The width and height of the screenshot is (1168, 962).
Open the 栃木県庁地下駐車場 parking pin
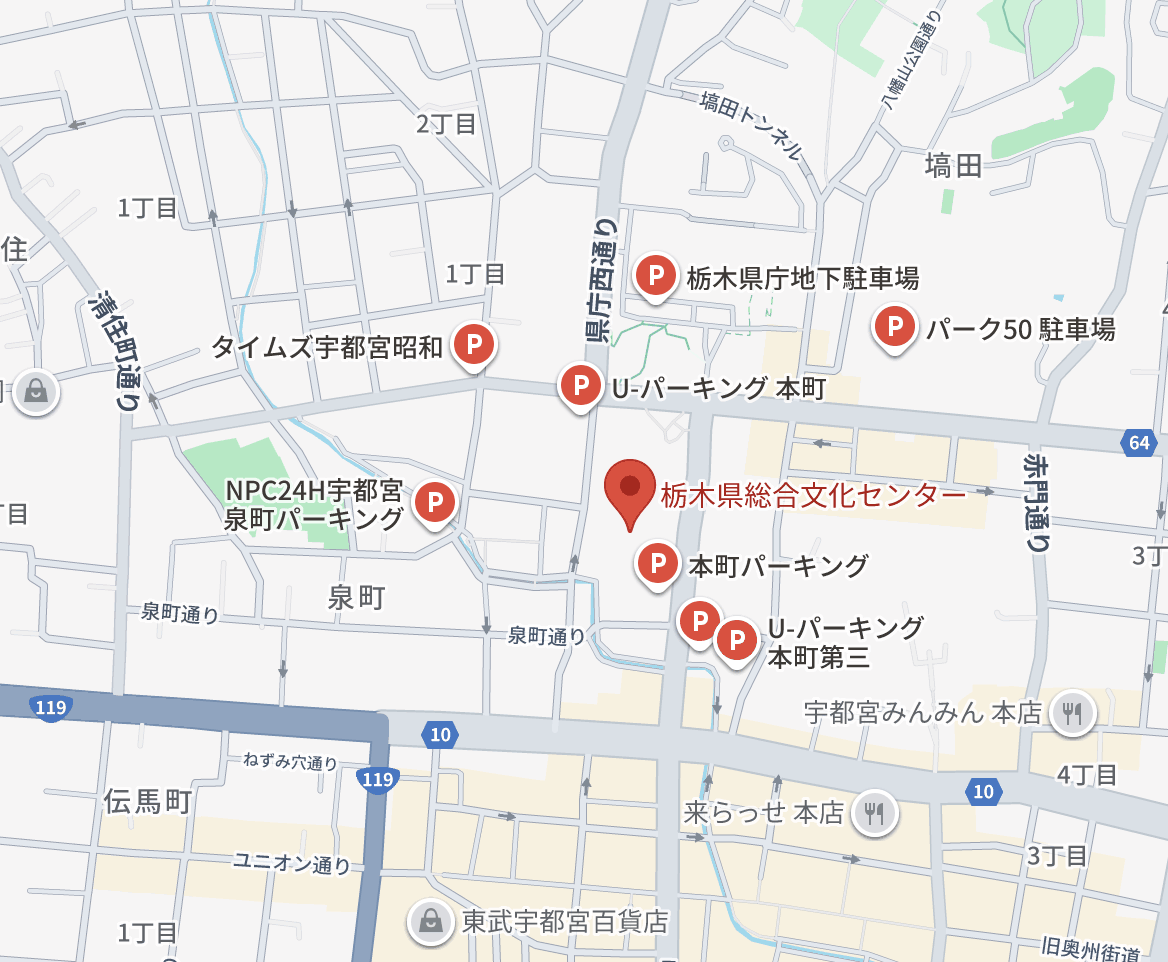pos(656,274)
